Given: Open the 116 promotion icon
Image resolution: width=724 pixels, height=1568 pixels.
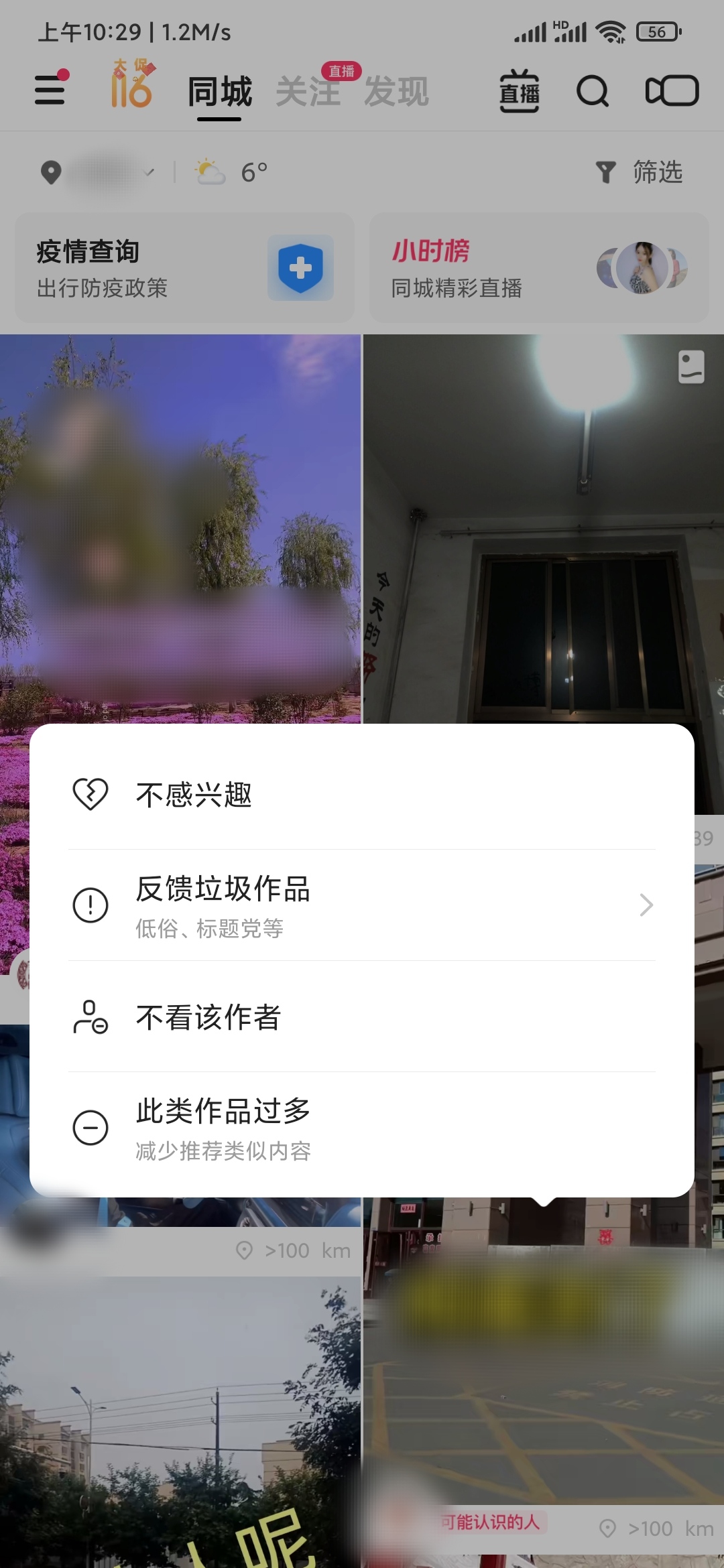Looking at the screenshot, I should coord(132,86).
